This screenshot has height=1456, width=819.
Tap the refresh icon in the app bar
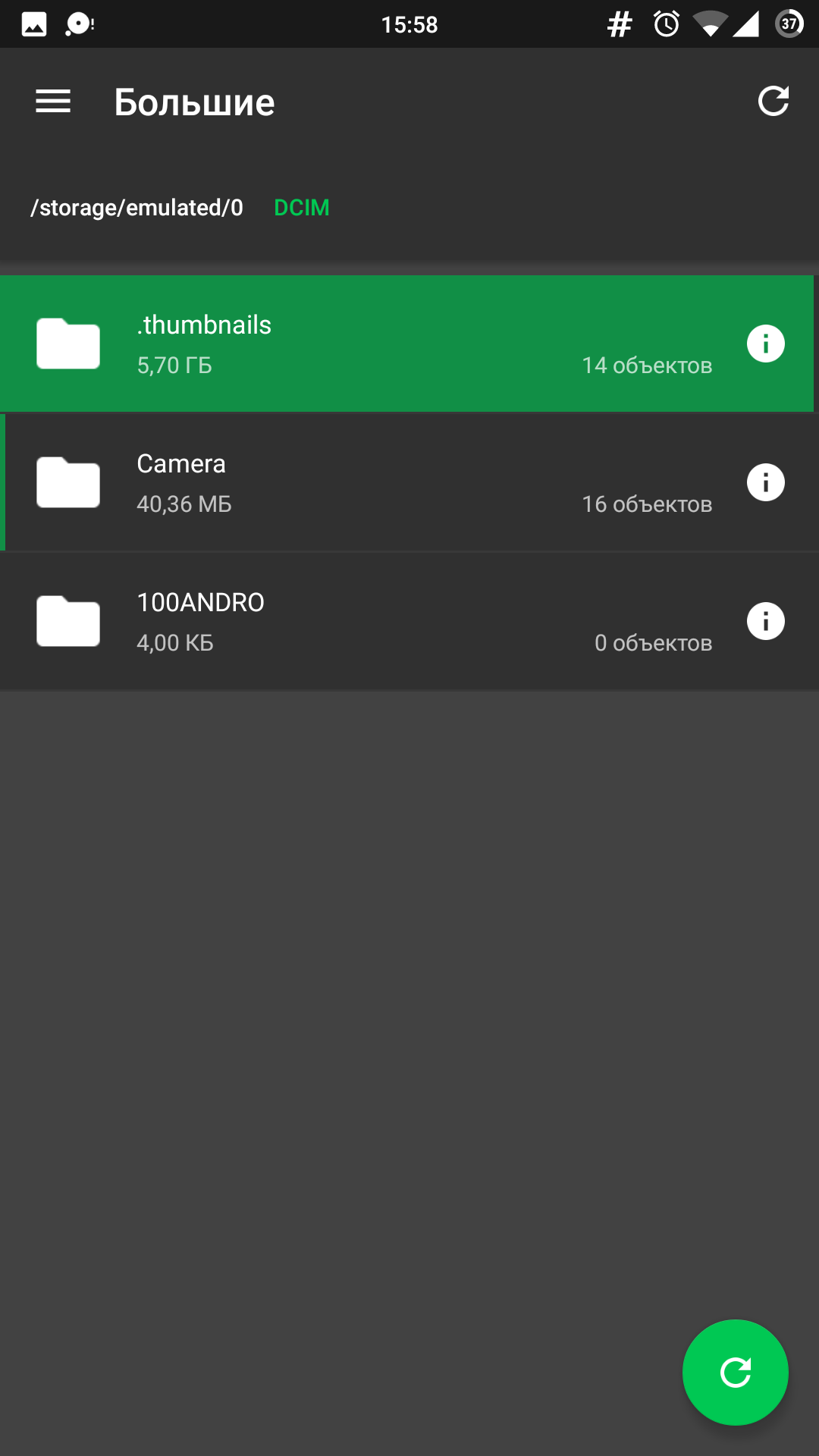coord(773,101)
